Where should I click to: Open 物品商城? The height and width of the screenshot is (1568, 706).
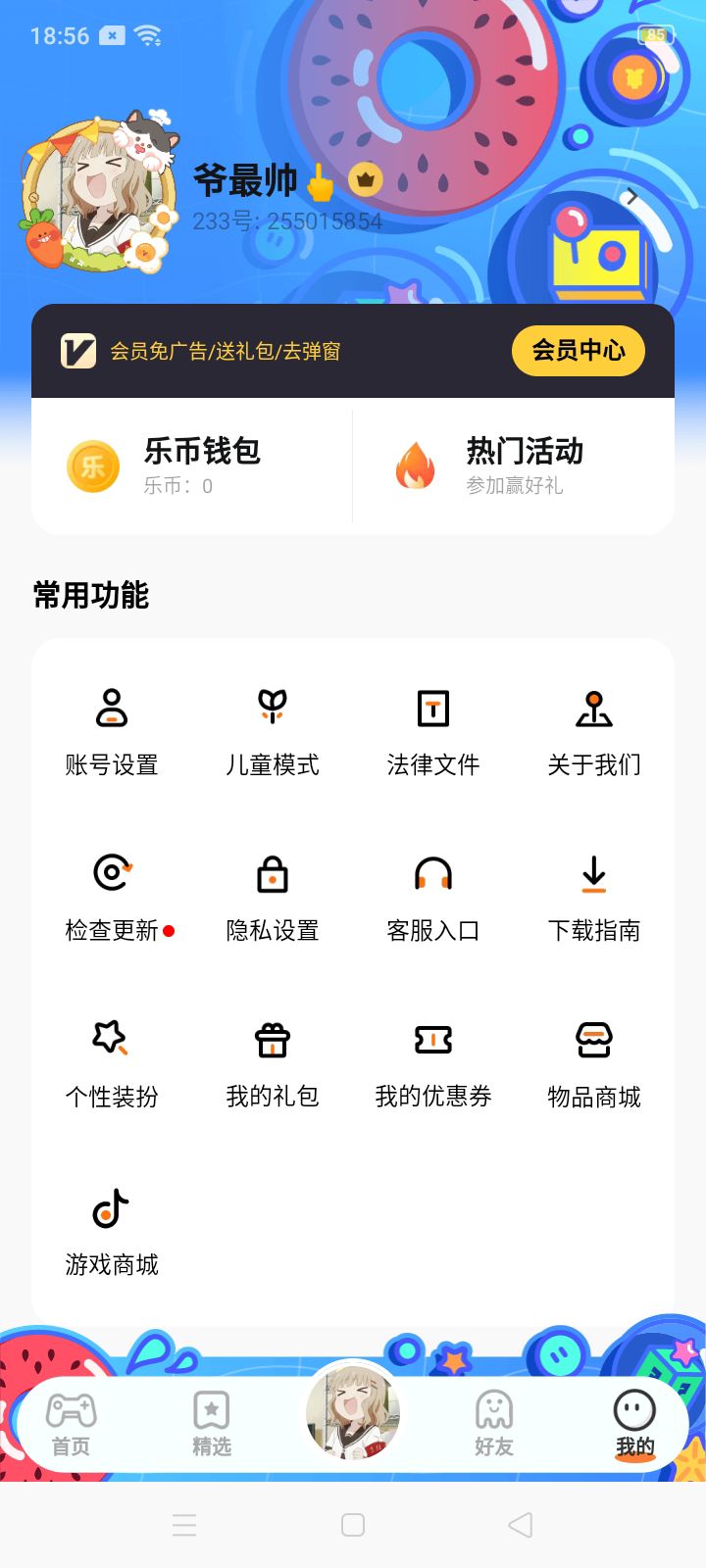coord(594,1063)
